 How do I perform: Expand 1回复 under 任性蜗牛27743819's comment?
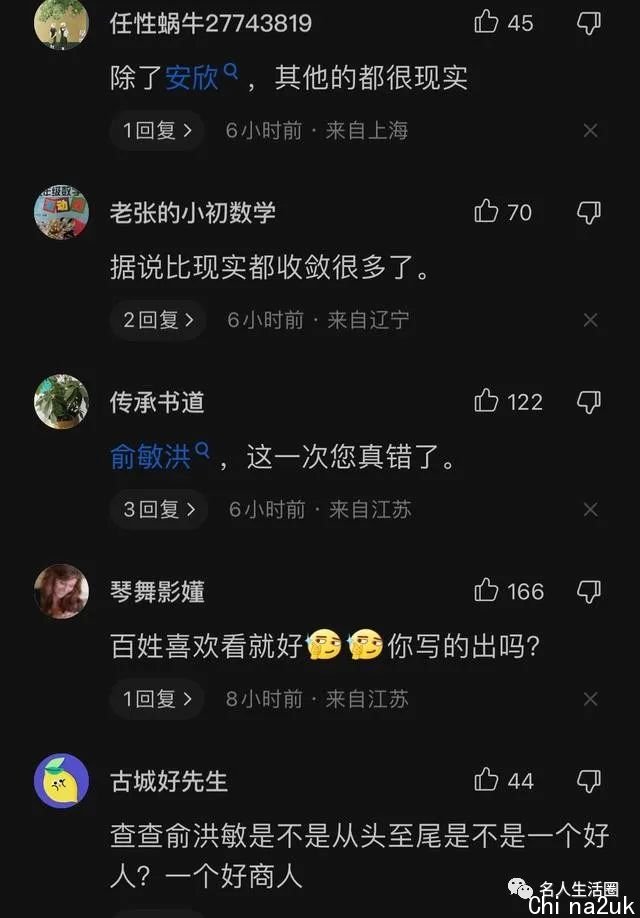pyautogui.click(x=157, y=130)
